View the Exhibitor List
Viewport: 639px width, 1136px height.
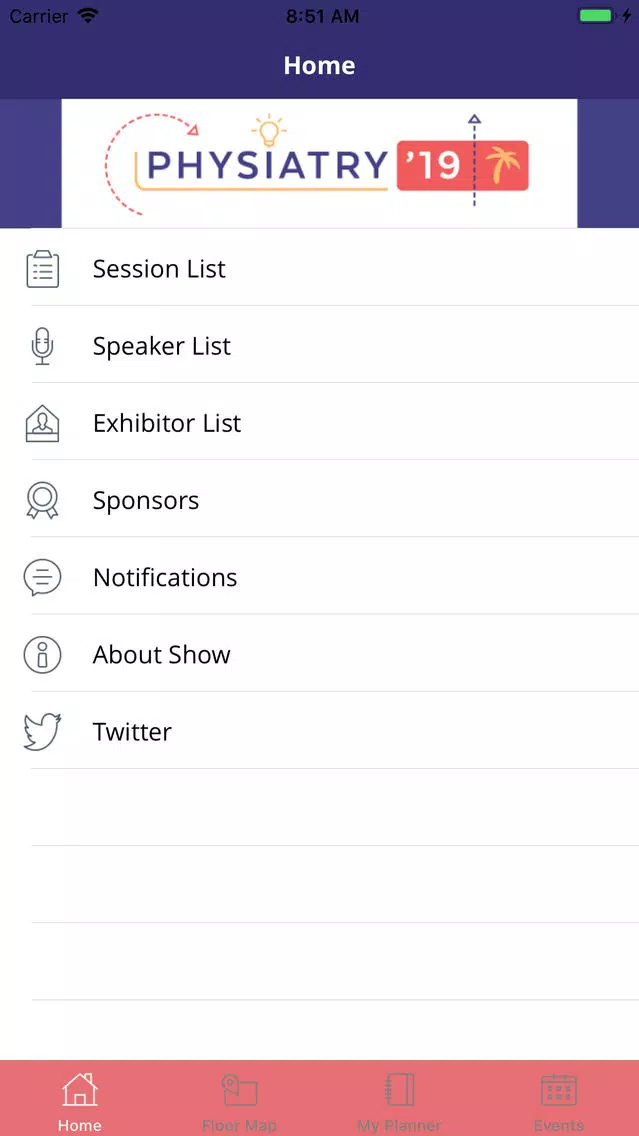(320, 422)
